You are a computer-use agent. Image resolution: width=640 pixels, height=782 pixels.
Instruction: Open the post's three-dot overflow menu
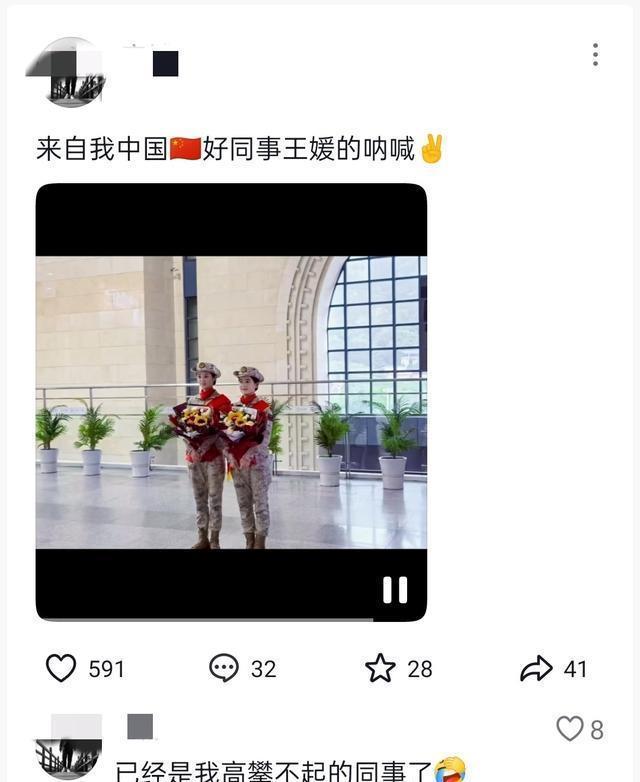pyautogui.click(x=595, y=55)
